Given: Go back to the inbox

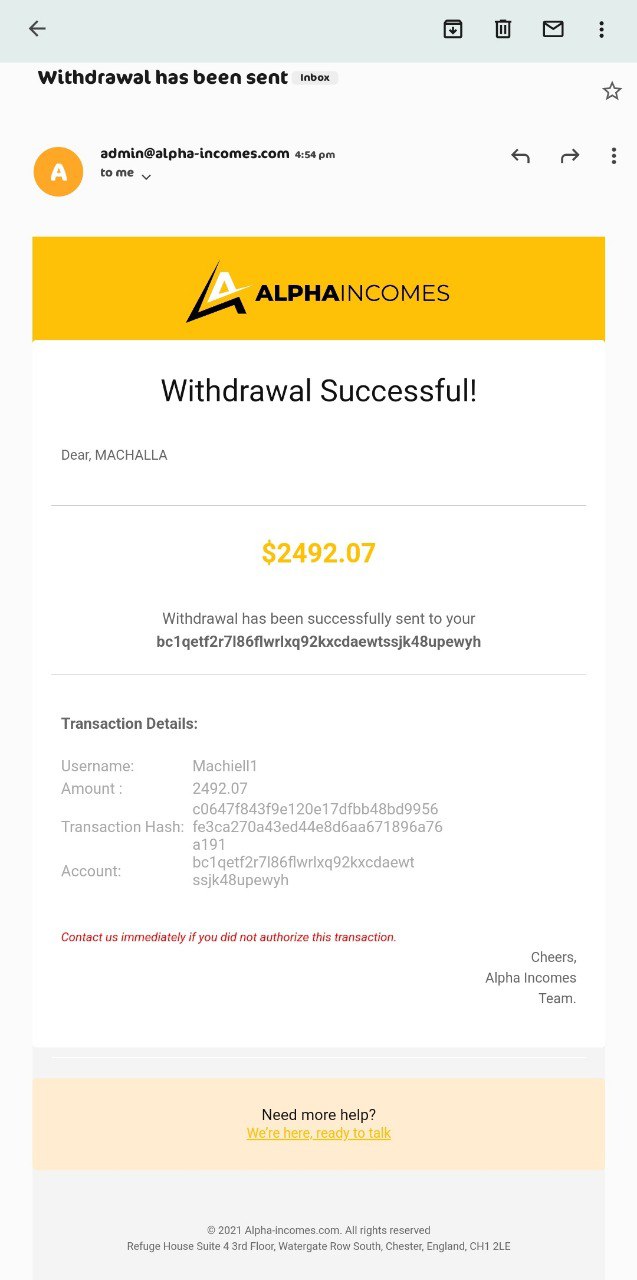Looking at the screenshot, I should tap(37, 29).
